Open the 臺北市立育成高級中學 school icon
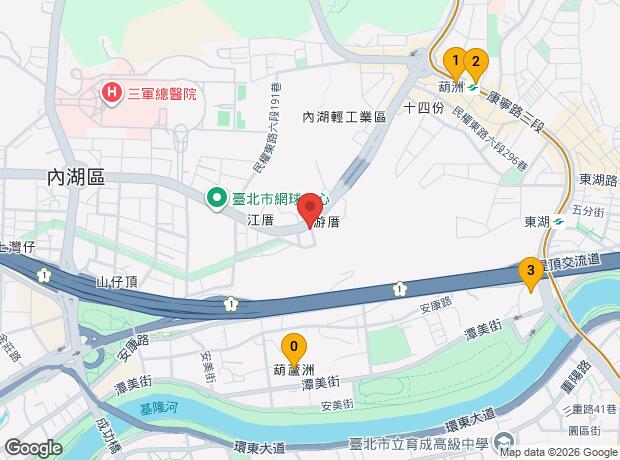 click(505, 442)
